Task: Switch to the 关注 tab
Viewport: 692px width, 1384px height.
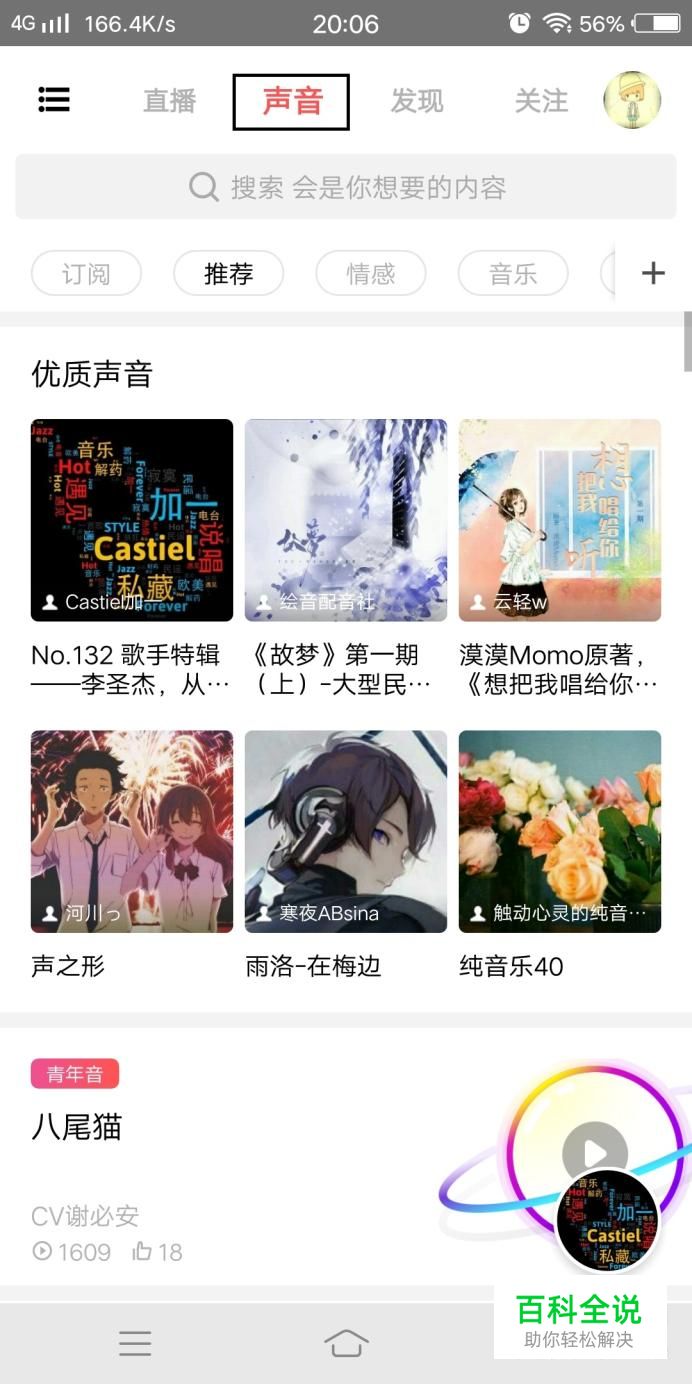Action: point(541,101)
